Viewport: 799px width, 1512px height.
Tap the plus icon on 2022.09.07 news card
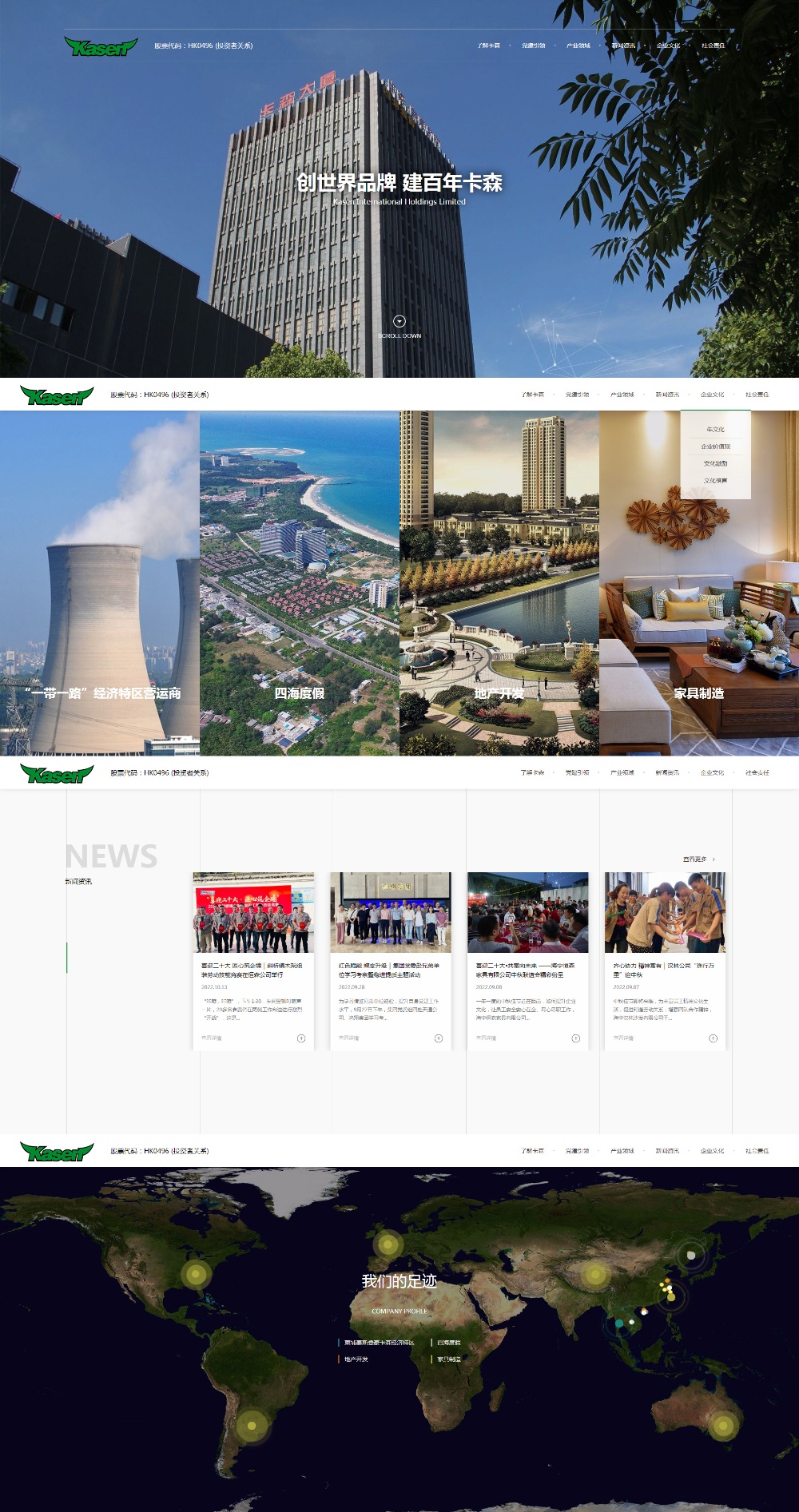tap(713, 1038)
